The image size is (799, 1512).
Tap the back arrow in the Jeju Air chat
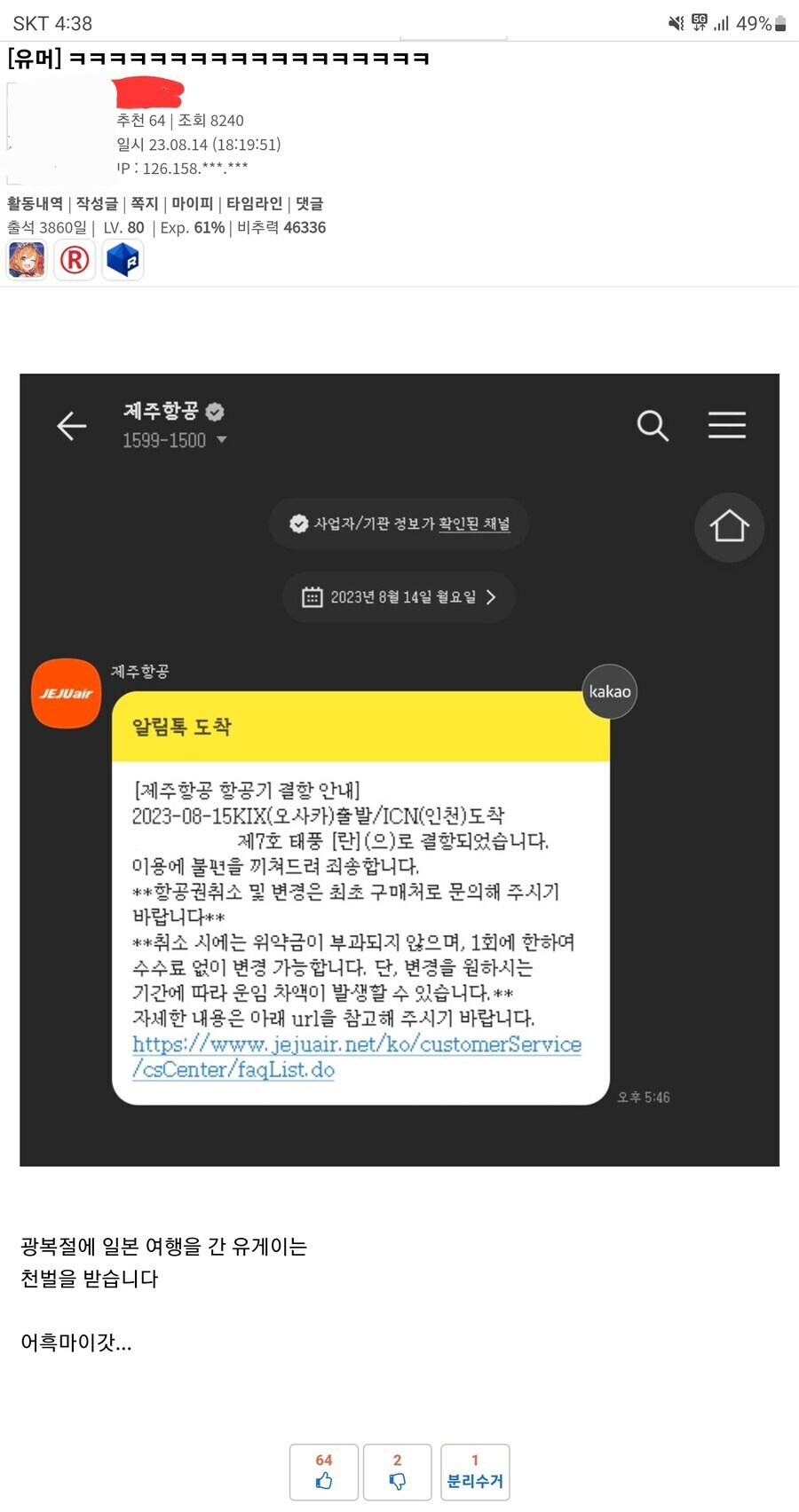pyautogui.click(x=71, y=427)
